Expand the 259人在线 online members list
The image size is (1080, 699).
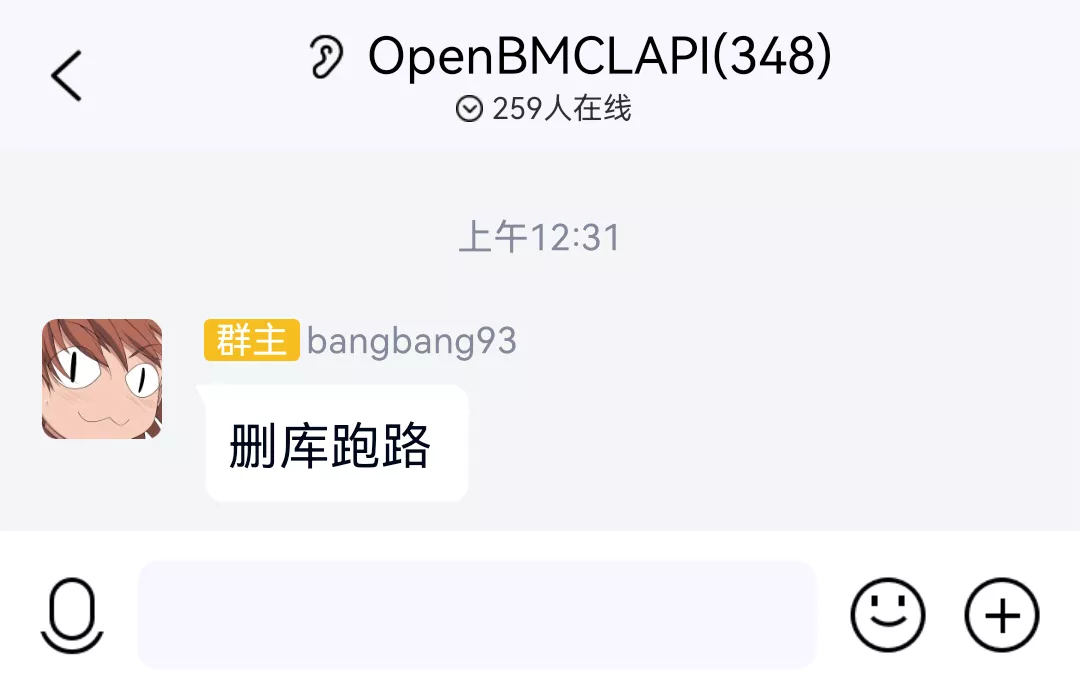click(544, 109)
